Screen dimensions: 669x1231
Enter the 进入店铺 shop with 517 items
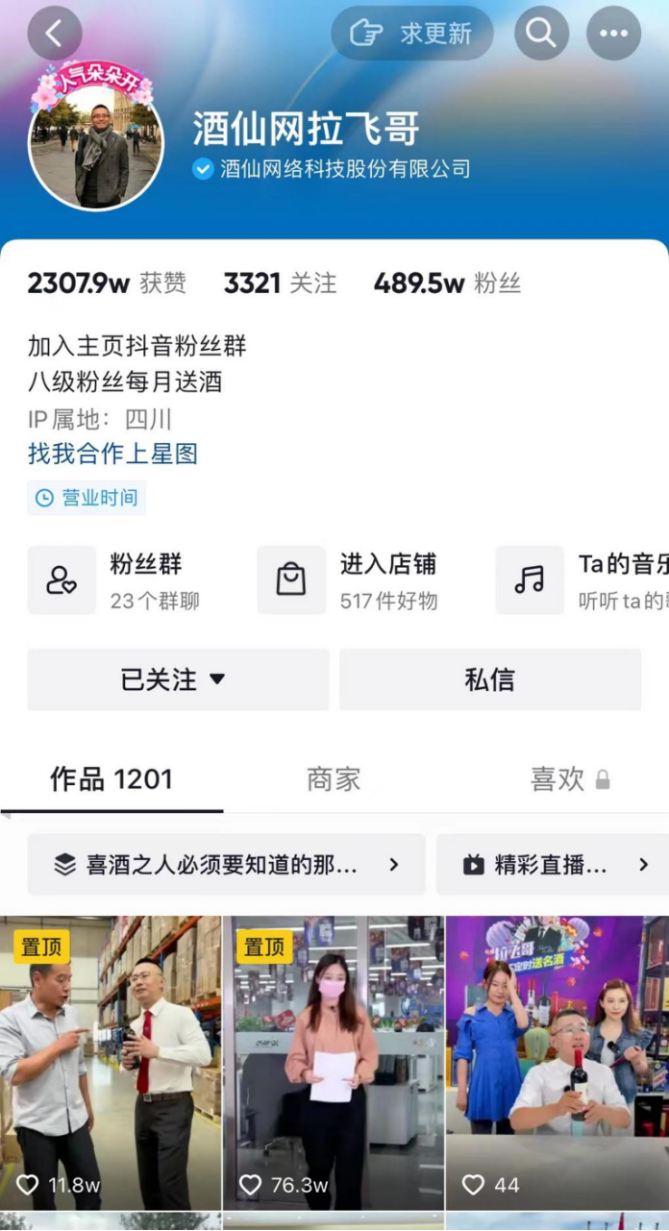(360, 580)
